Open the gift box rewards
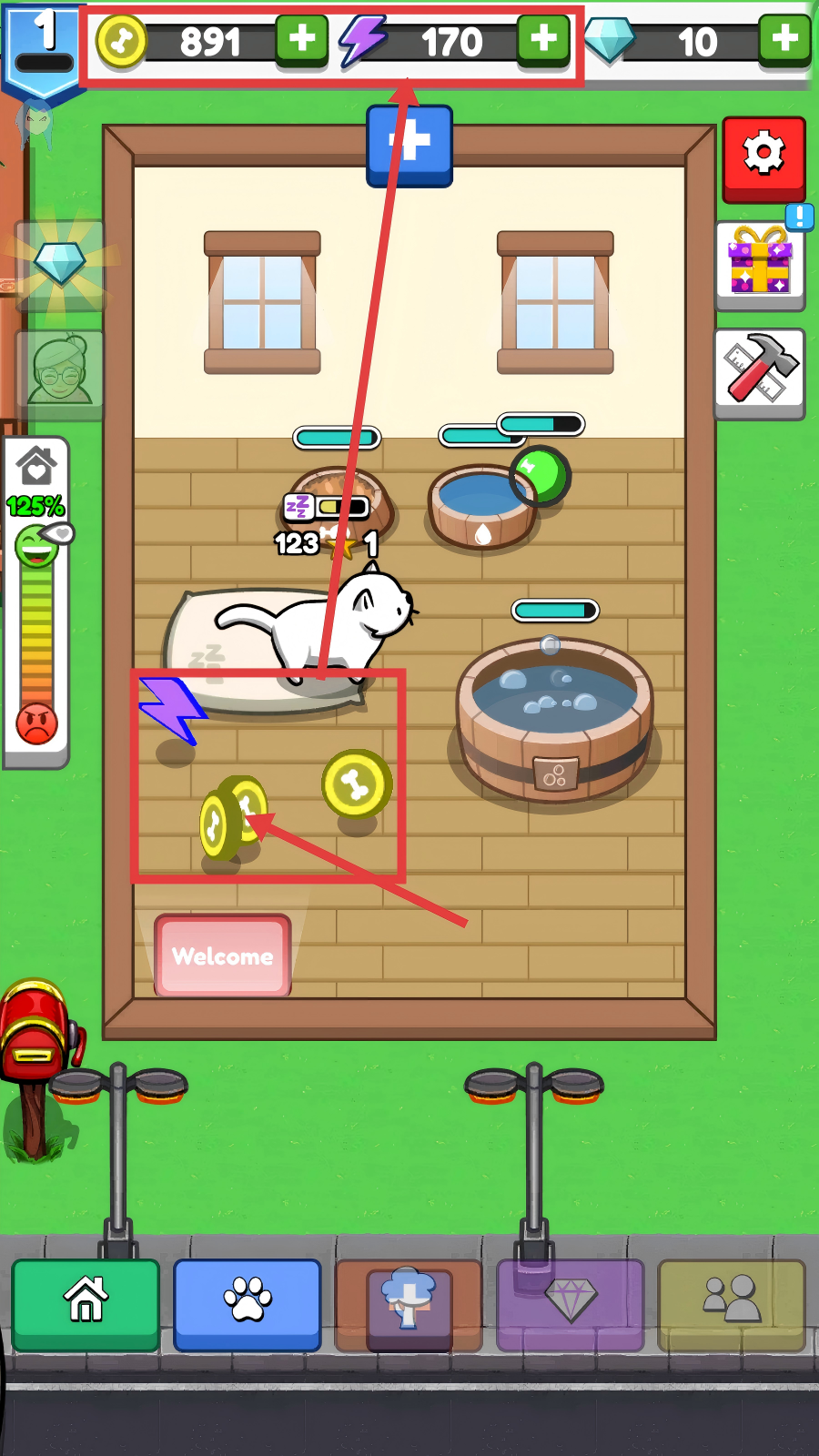The image size is (819, 1456). (760, 263)
